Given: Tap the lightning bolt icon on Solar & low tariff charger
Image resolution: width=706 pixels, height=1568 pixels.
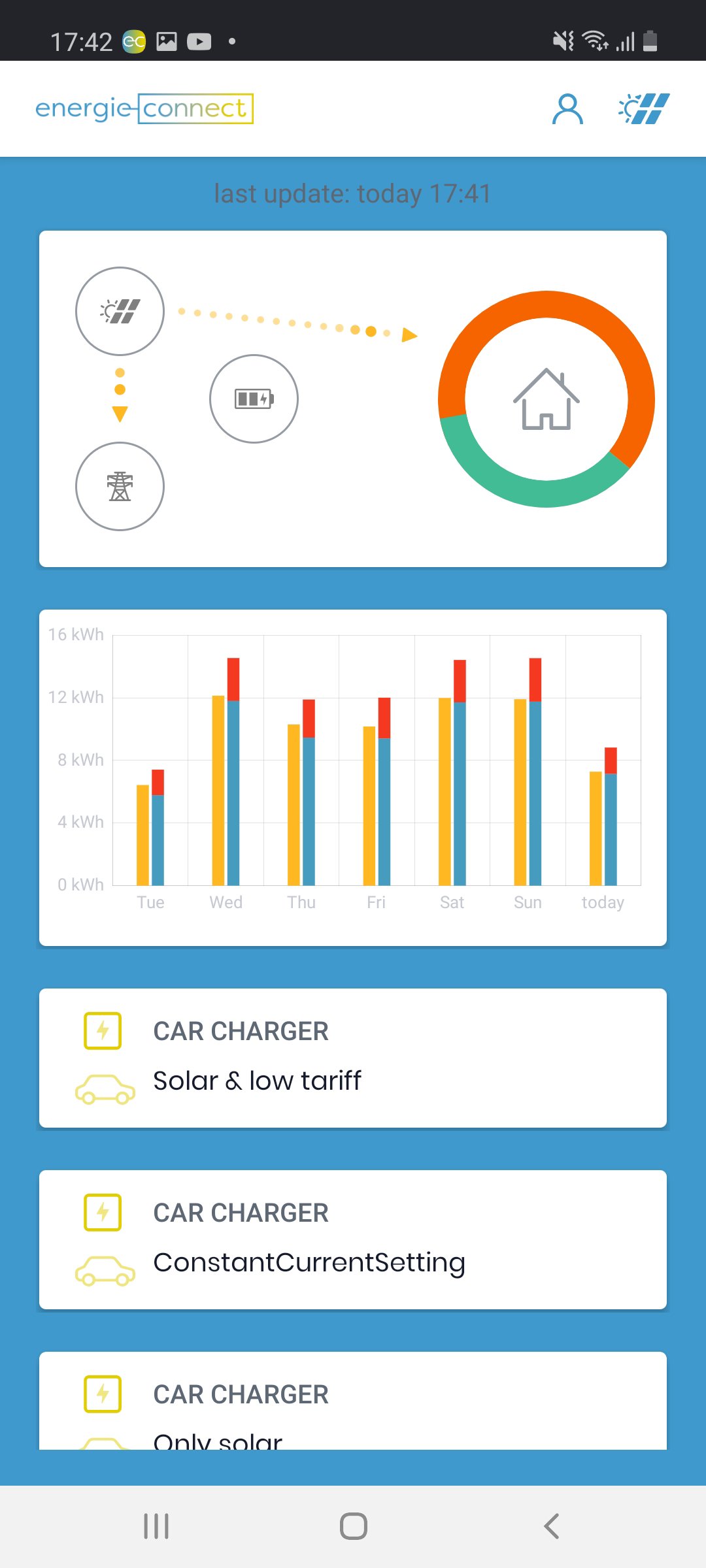Looking at the screenshot, I should coord(102,1031).
